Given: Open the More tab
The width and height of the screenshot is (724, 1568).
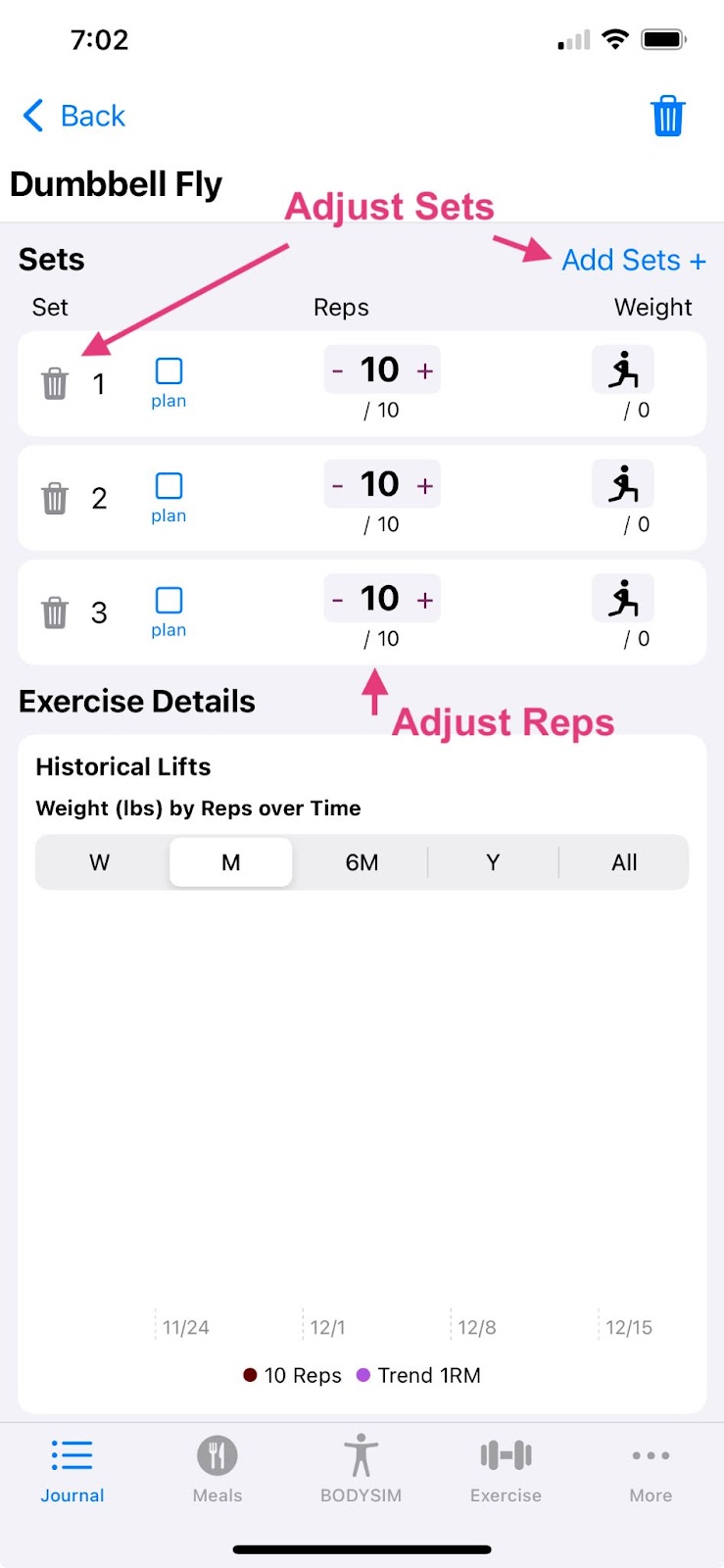Looking at the screenshot, I should (x=651, y=1470).
